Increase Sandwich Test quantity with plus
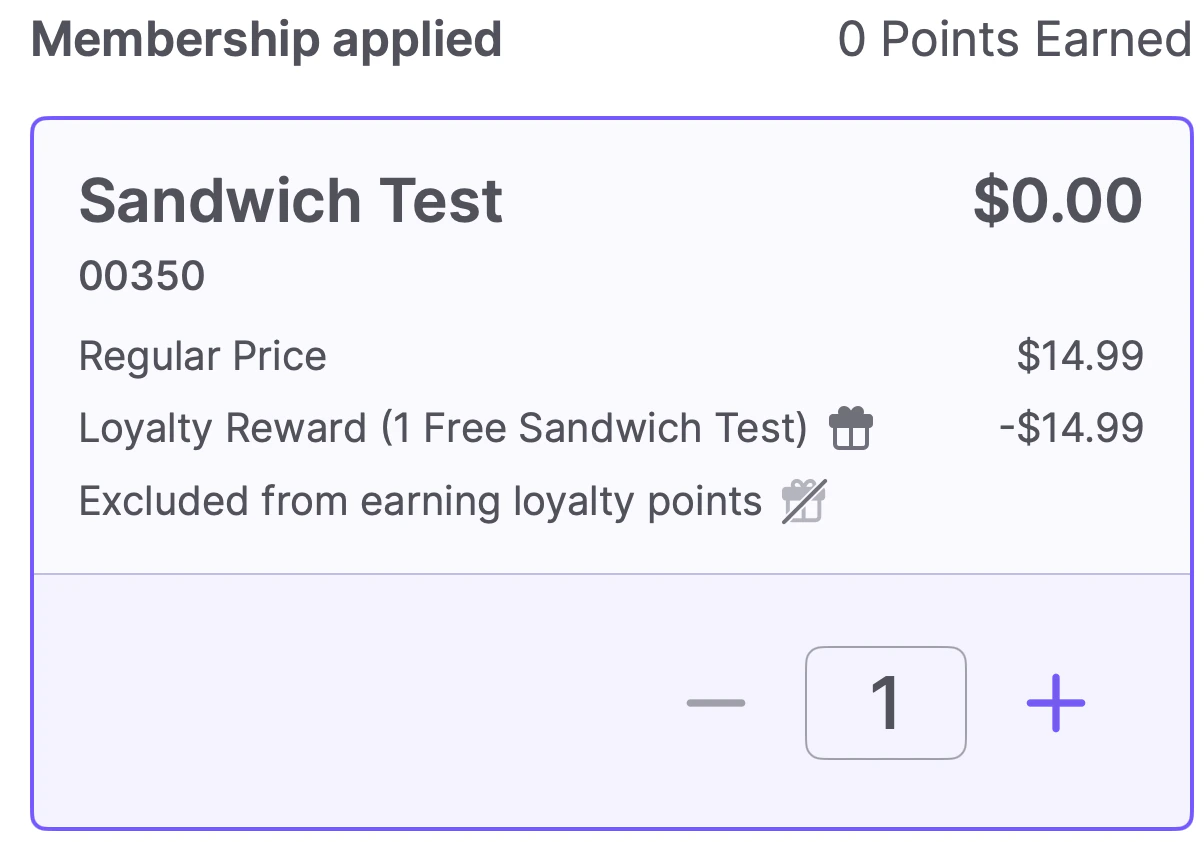Viewport: 1204px width, 842px height. tap(1055, 703)
